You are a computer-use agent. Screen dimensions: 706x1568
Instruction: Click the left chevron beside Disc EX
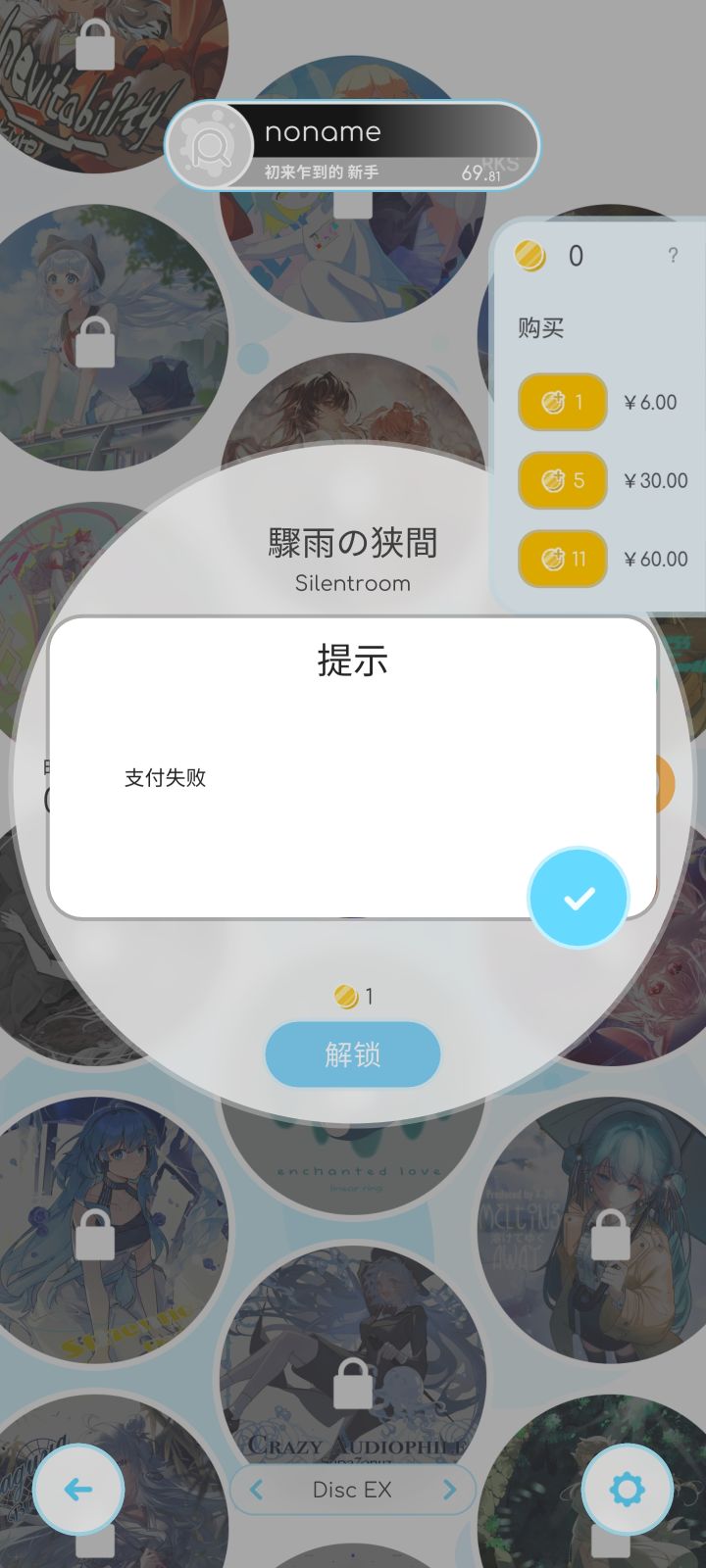[255, 1490]
